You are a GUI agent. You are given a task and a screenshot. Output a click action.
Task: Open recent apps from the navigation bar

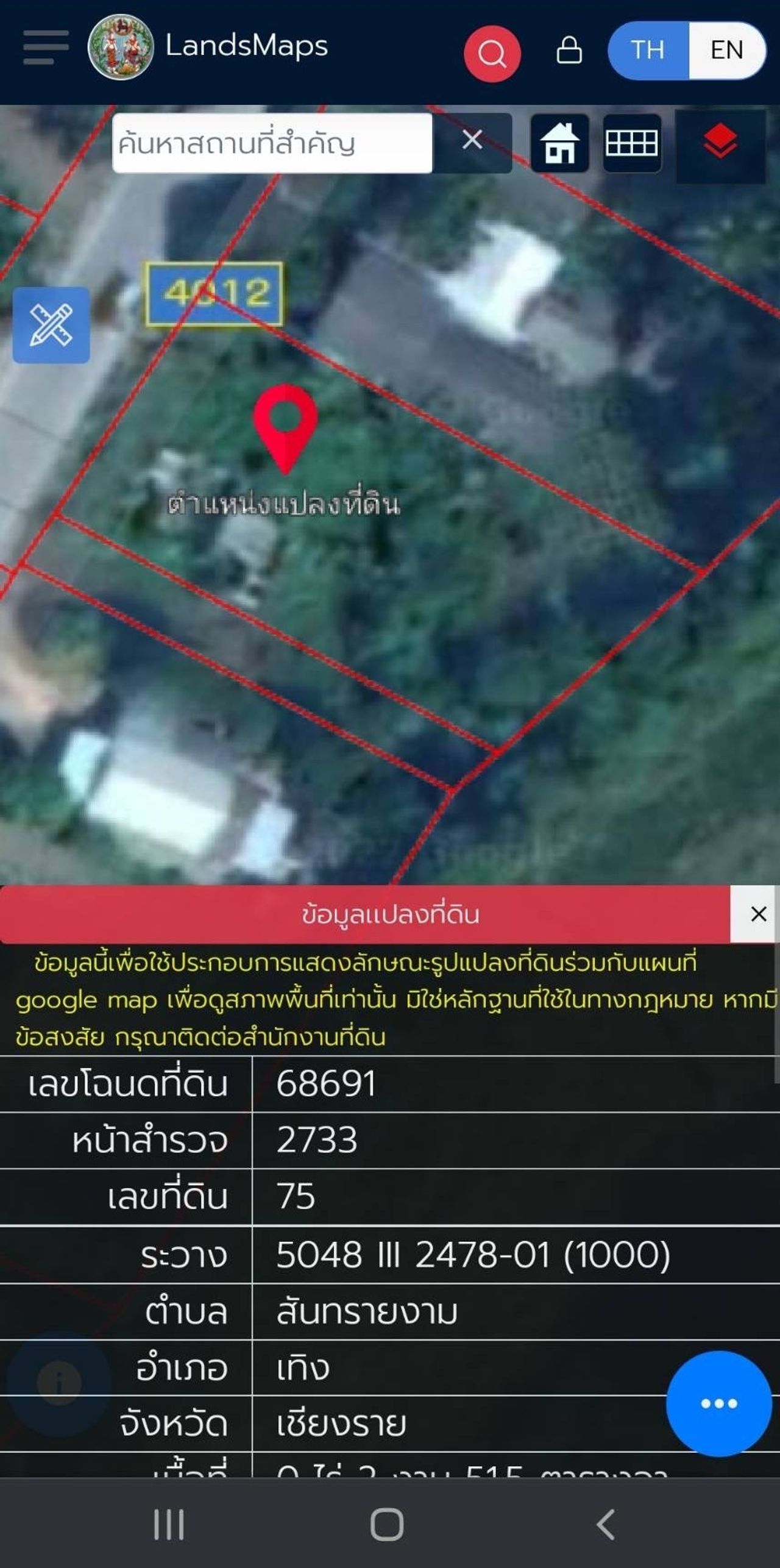169,1524
